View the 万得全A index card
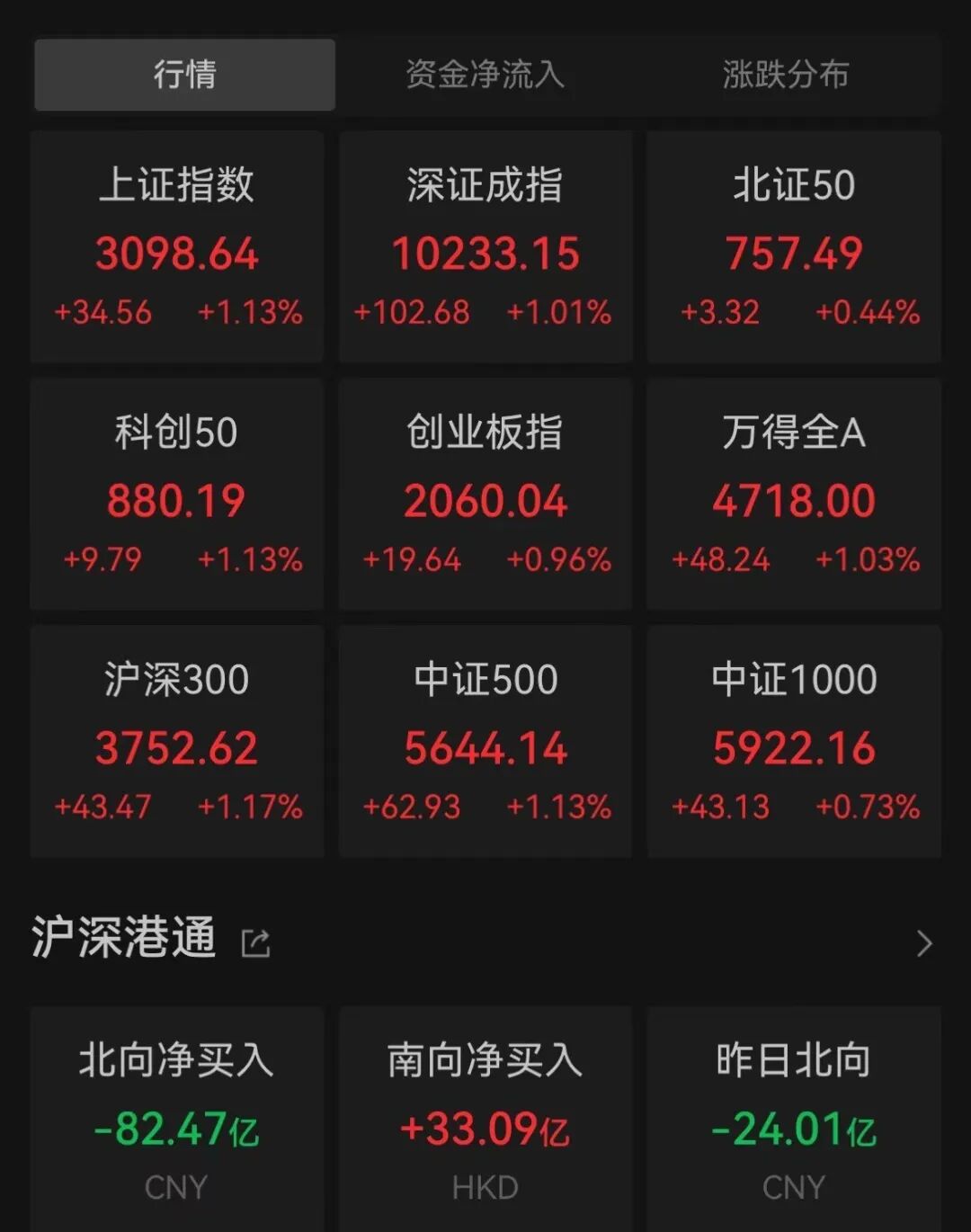 point(794,495)
